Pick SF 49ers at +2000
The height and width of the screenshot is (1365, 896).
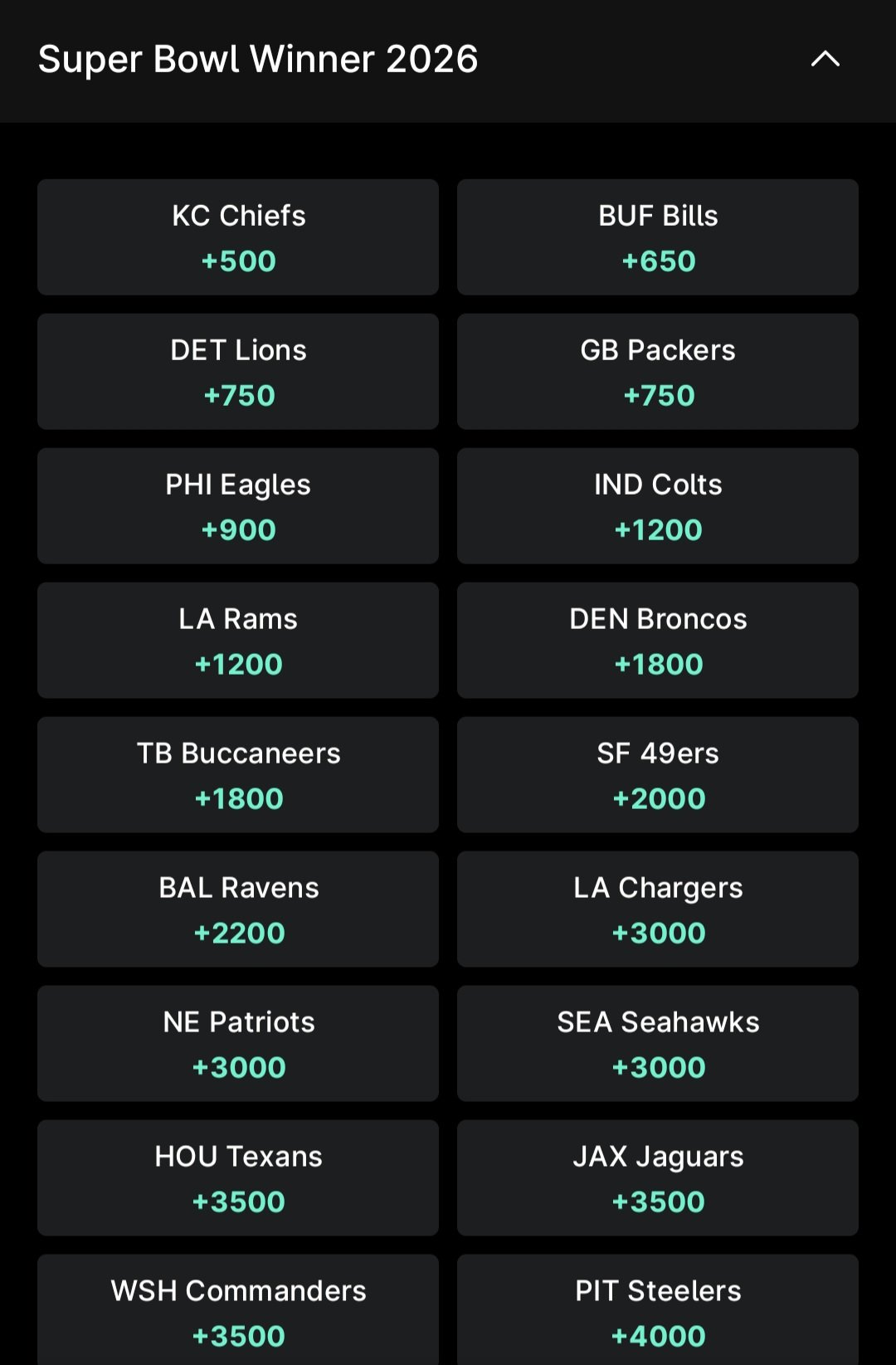pyautogui.click(x=658, y=775)
